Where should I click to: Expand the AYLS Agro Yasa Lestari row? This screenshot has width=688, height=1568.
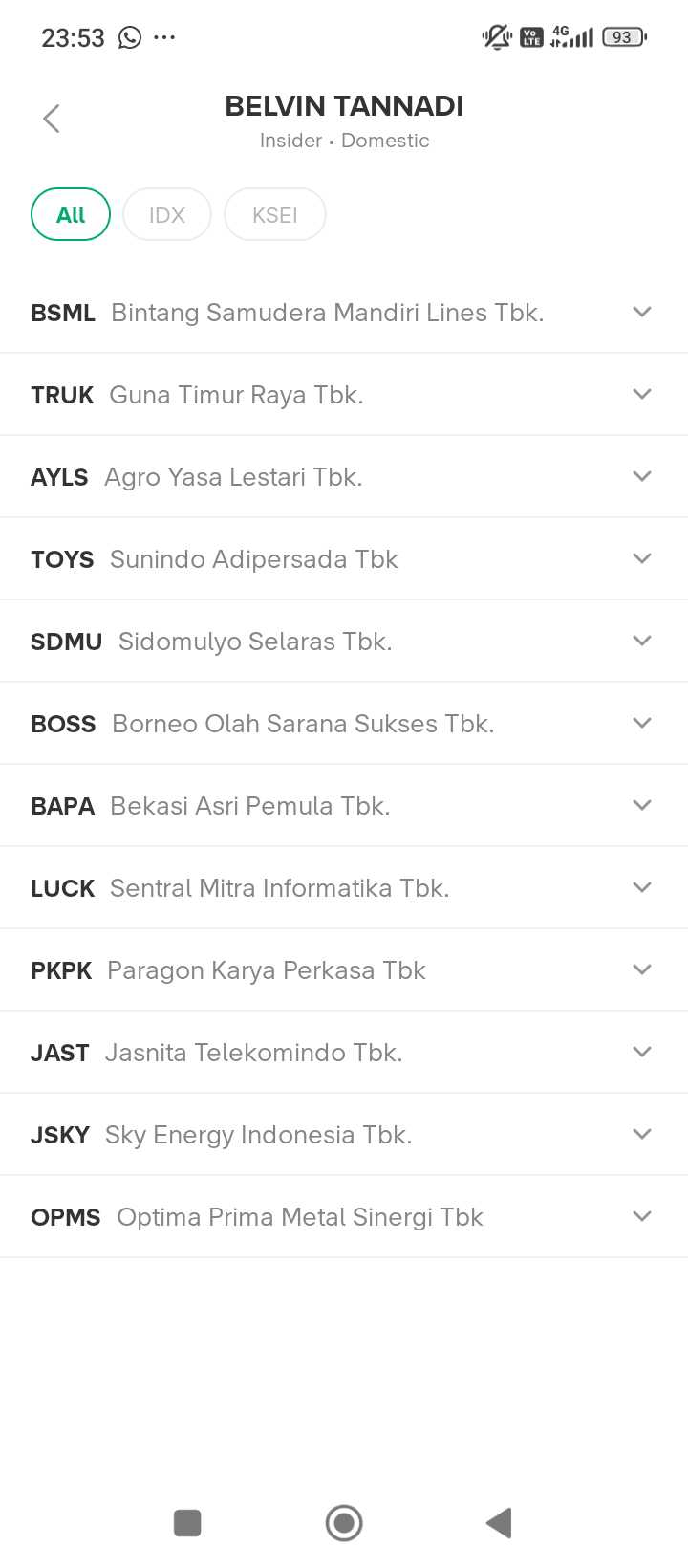642,477
